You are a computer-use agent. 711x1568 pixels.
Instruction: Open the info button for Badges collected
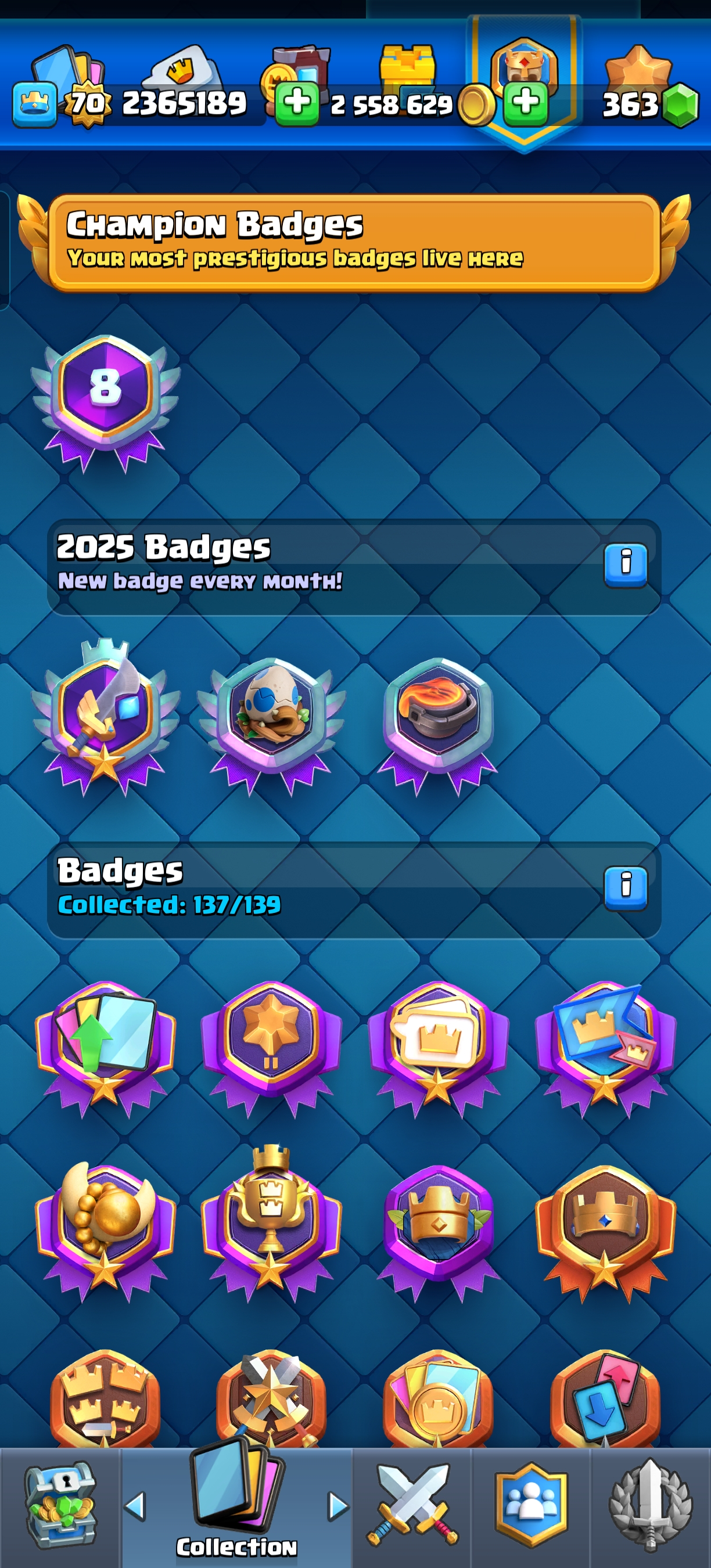[x=625, y=888]
